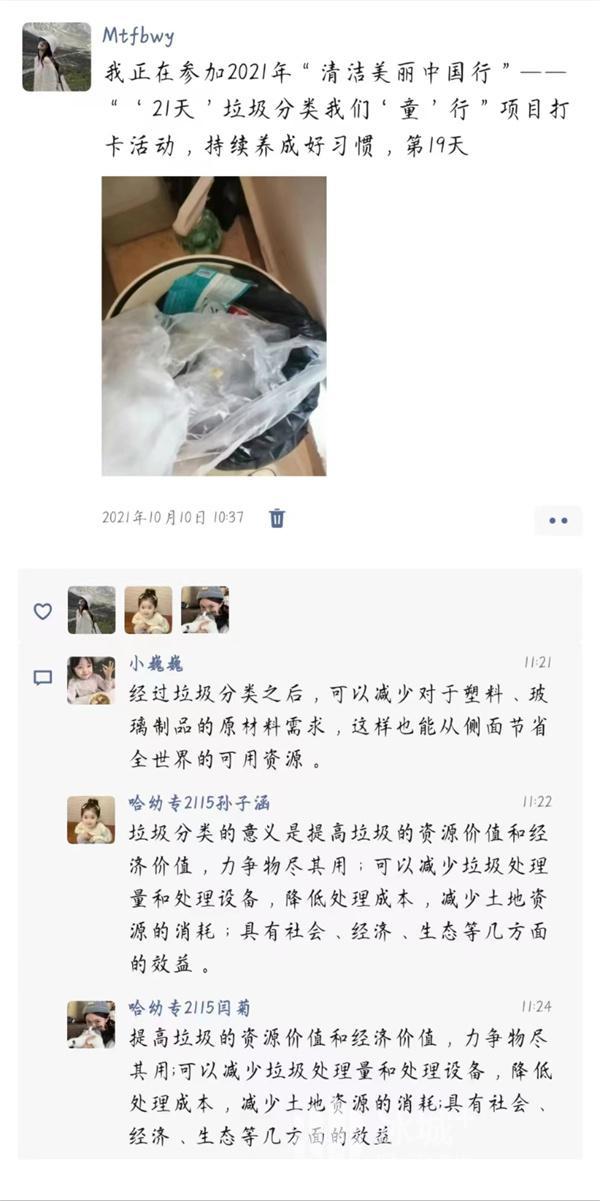
Task: Open 小巍巍's avatar in comments
Action: pos(91,681)
